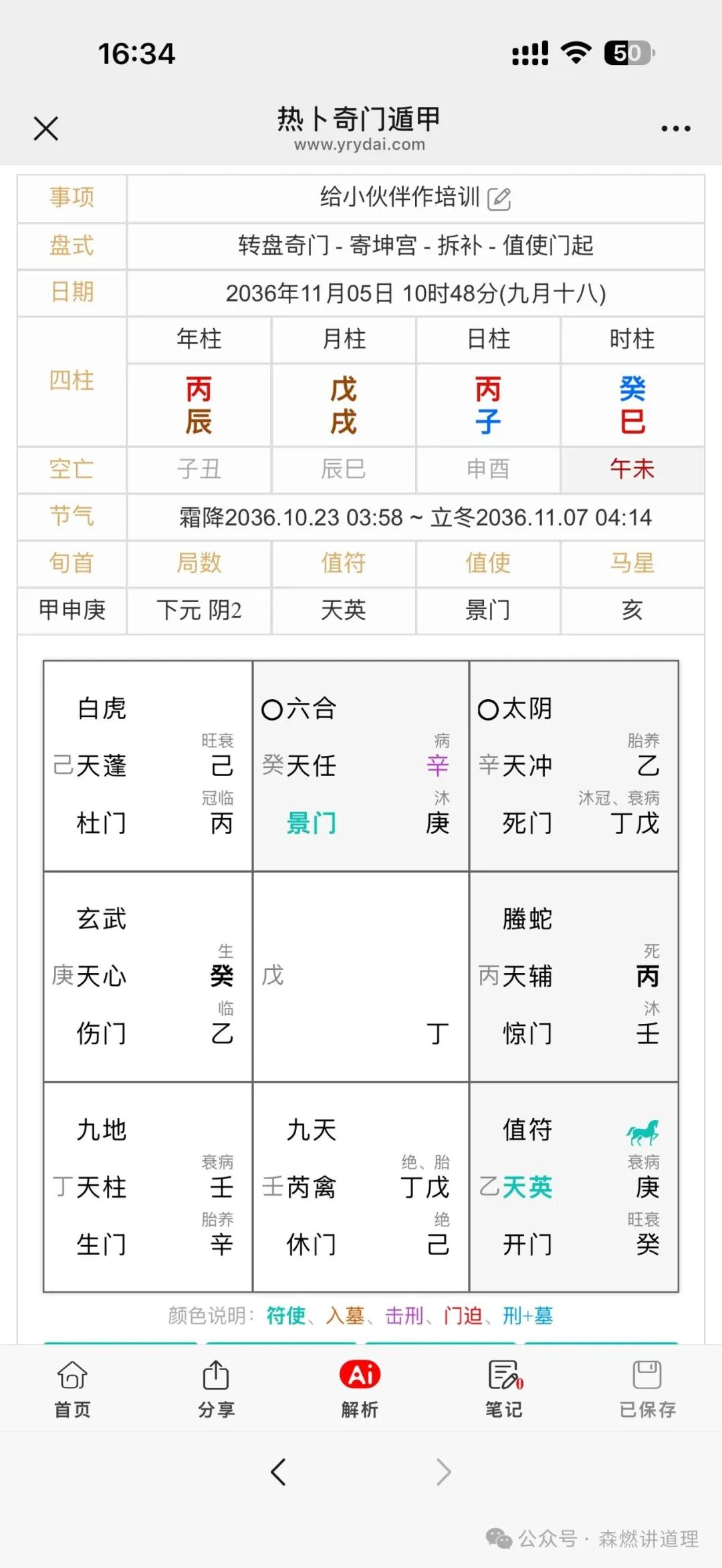
Task: Open the AI 解析 analysis
Action: pyautogui.click(x=360, y=1388)
